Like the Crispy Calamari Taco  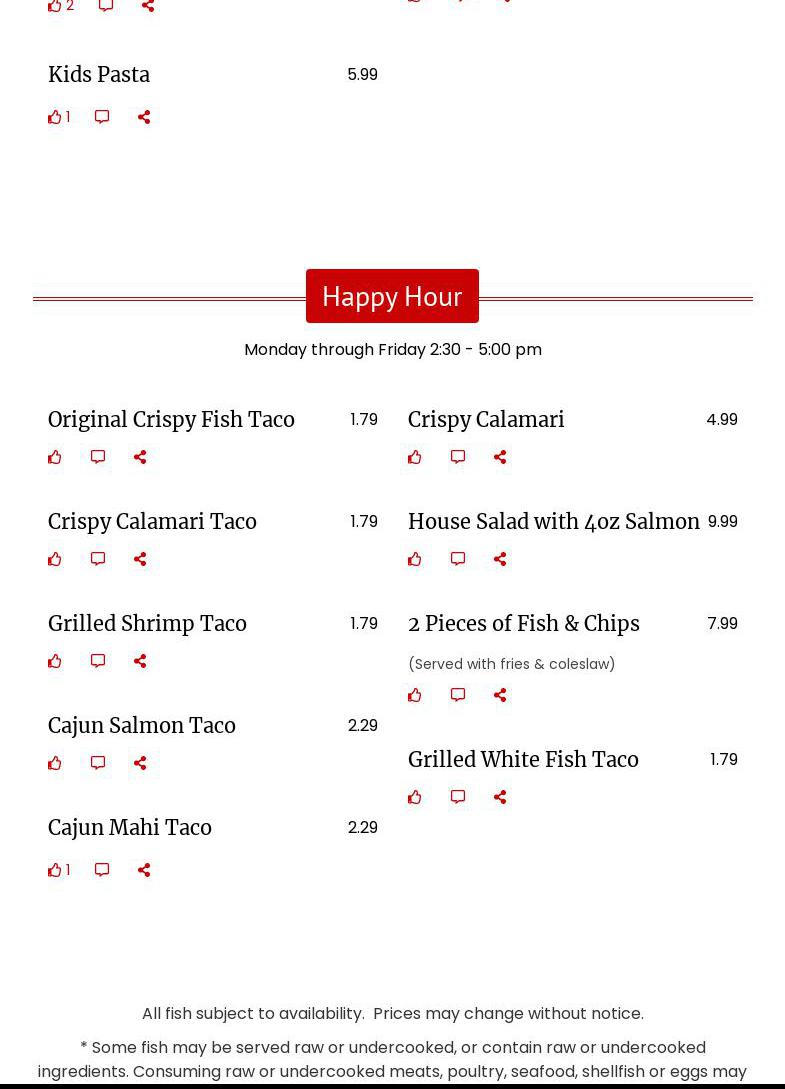[55, 559]
